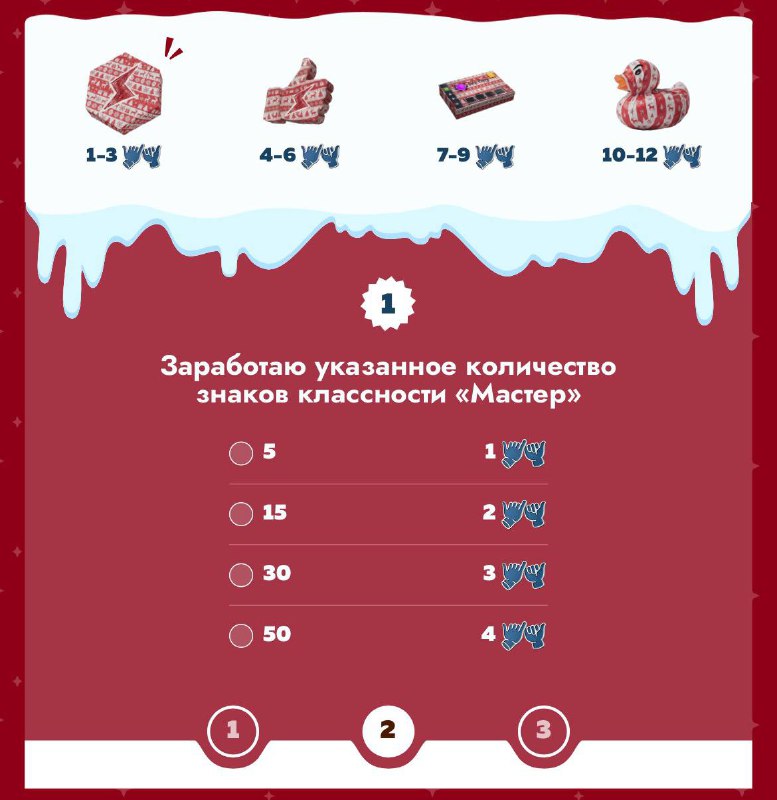Pick the 50 badges option
Viewport: 777px width, 800px height.
pyautogui.click(x=241, y=635)
